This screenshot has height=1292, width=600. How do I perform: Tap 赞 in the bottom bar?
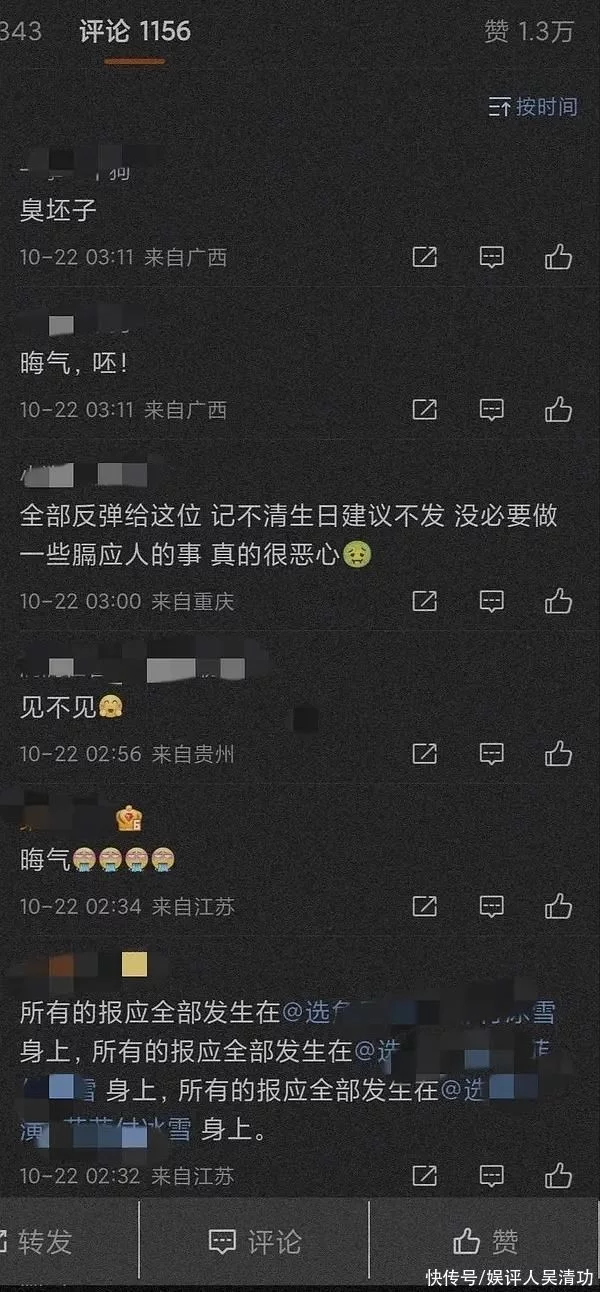pyautogui.click(x=485, y=1242)
